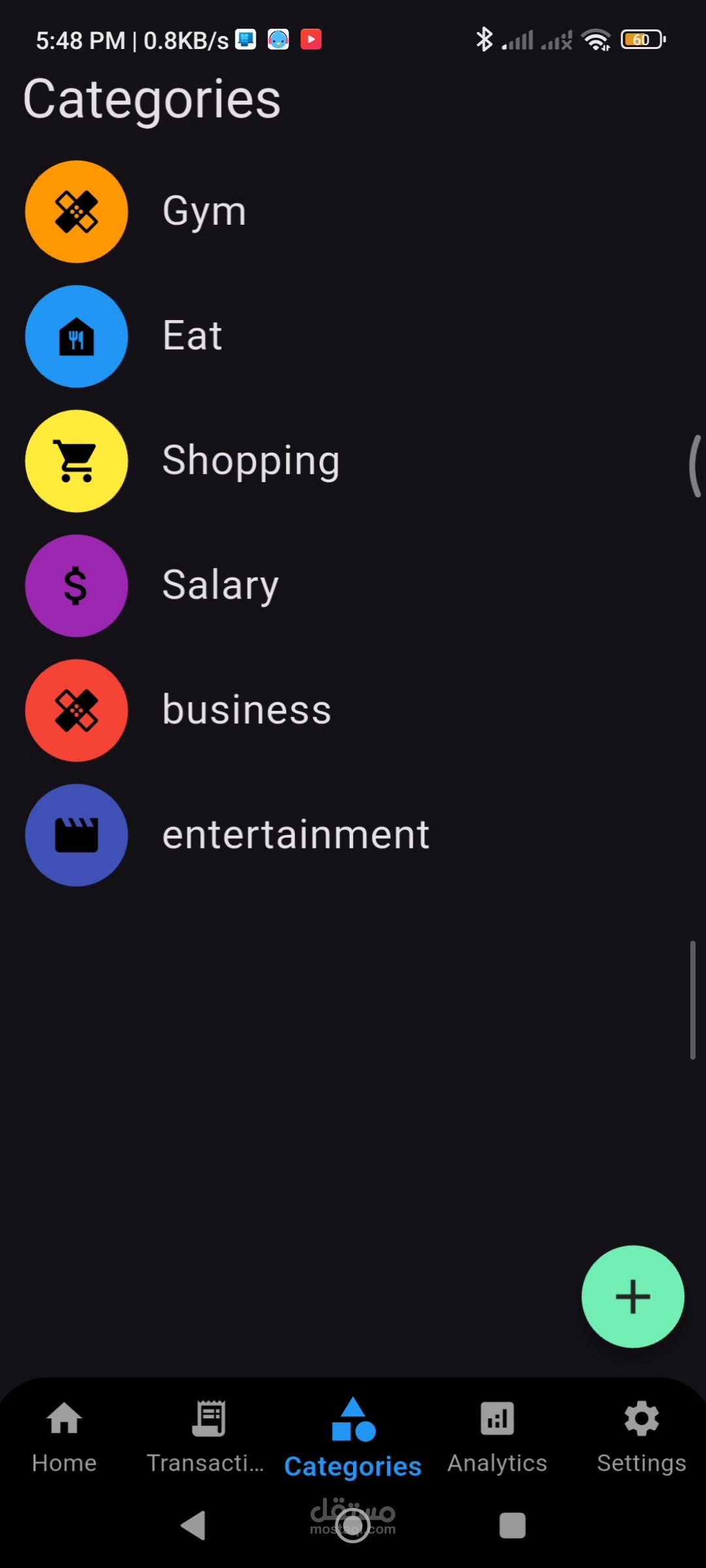Image resolution: width=706 pixels, height=1568 pixels.
Task: Open recent apps from navigation bar
Action: pyautogui.click(x=512, y=1526)
